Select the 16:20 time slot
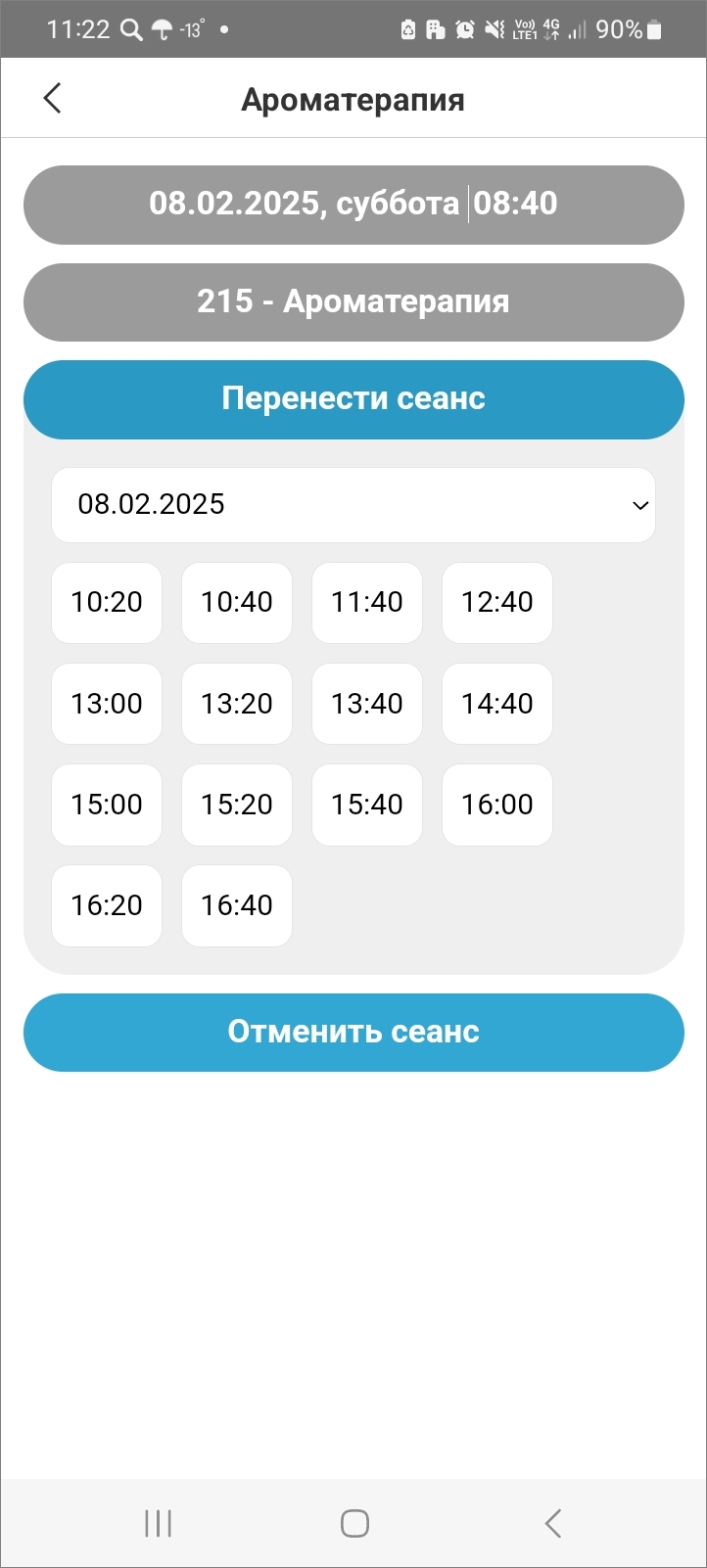The height and width of the screenshot is (1568, 707). (107, 905)
